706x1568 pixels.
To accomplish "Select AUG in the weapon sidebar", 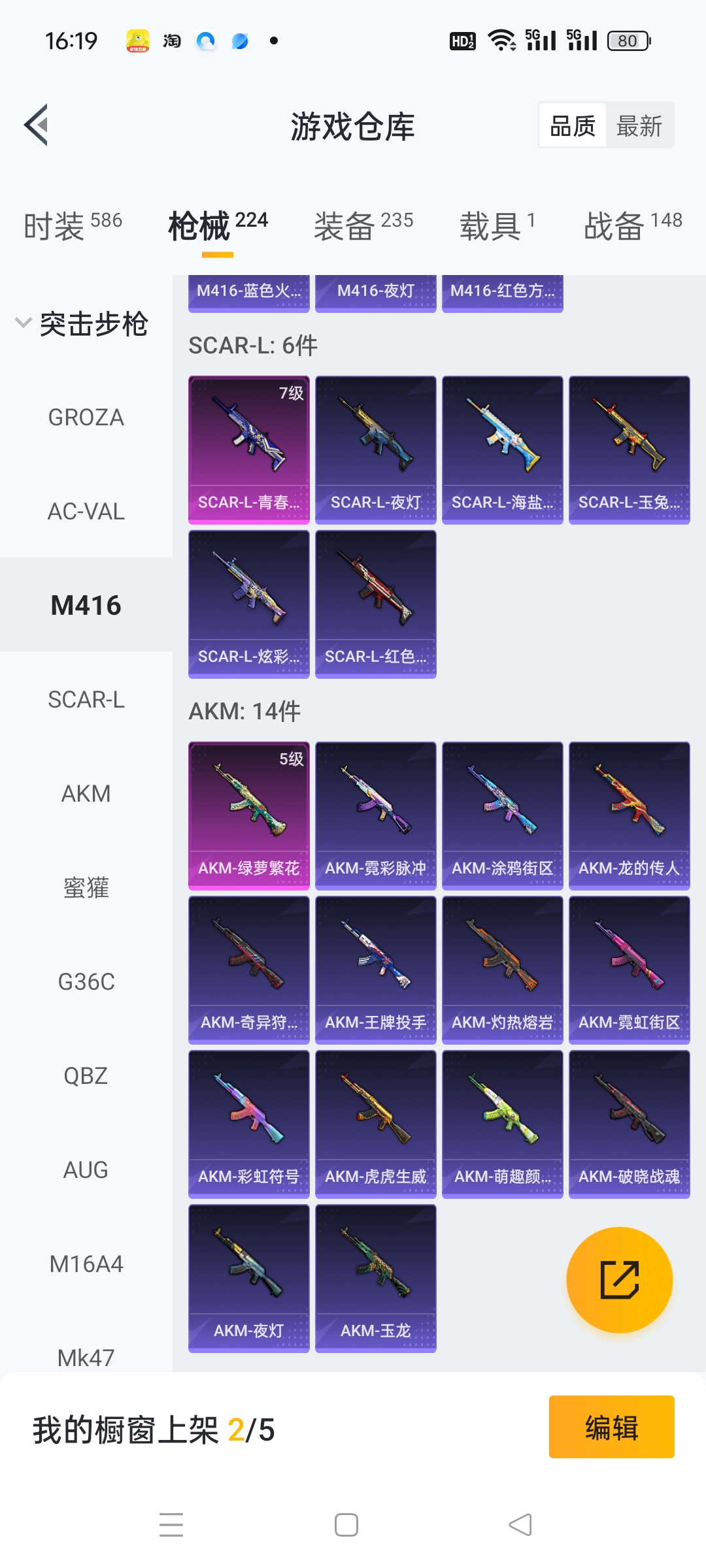I will point(86,1170).
